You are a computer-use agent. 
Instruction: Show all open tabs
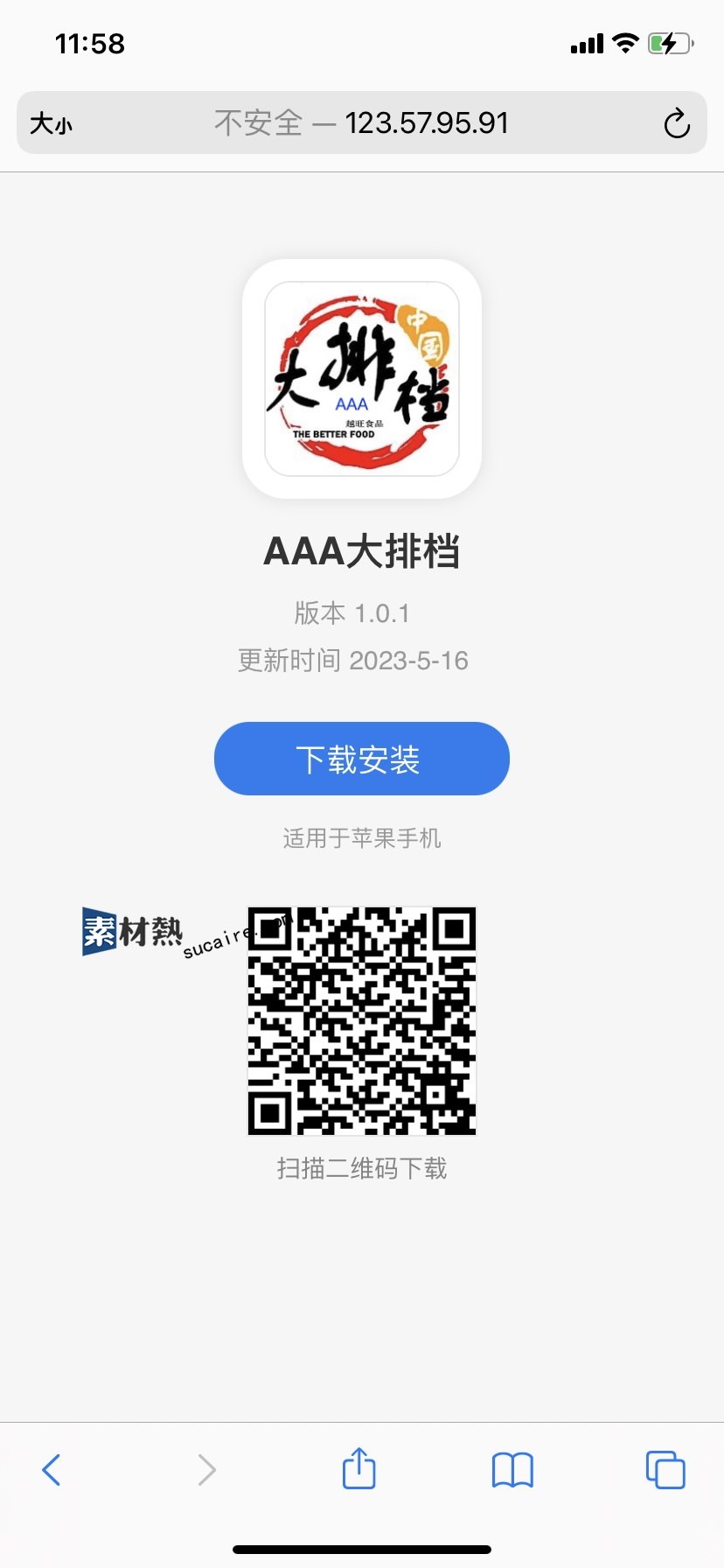pos(665,1469)
